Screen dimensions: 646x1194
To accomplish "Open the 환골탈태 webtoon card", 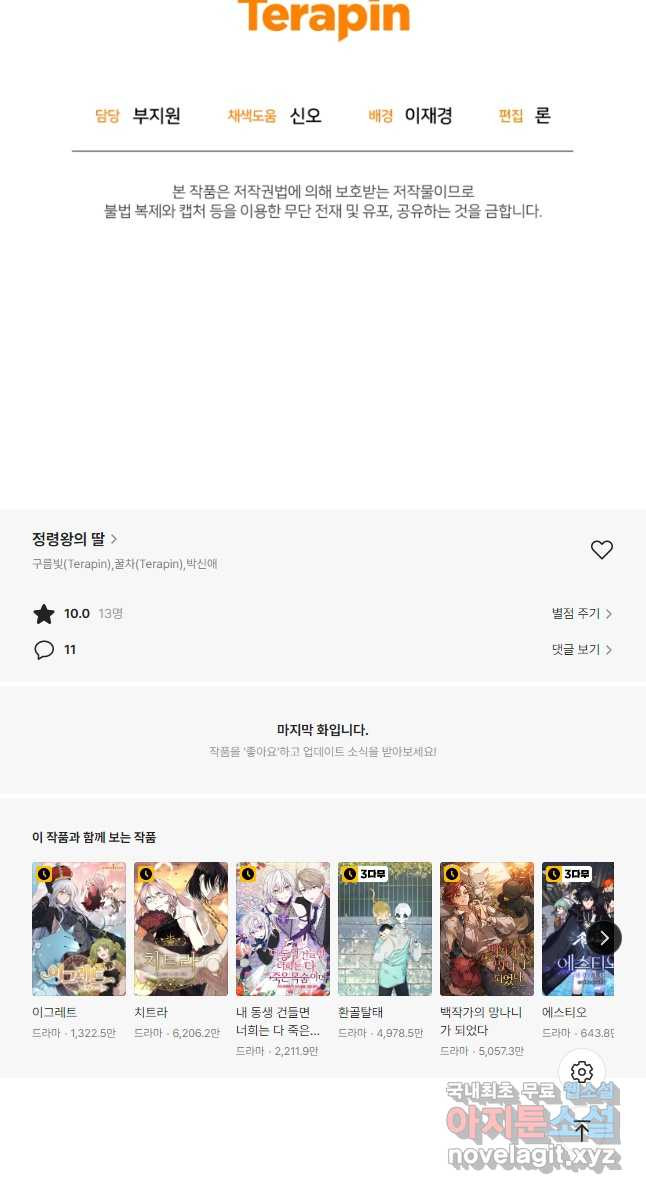I will tap(385, 929).
